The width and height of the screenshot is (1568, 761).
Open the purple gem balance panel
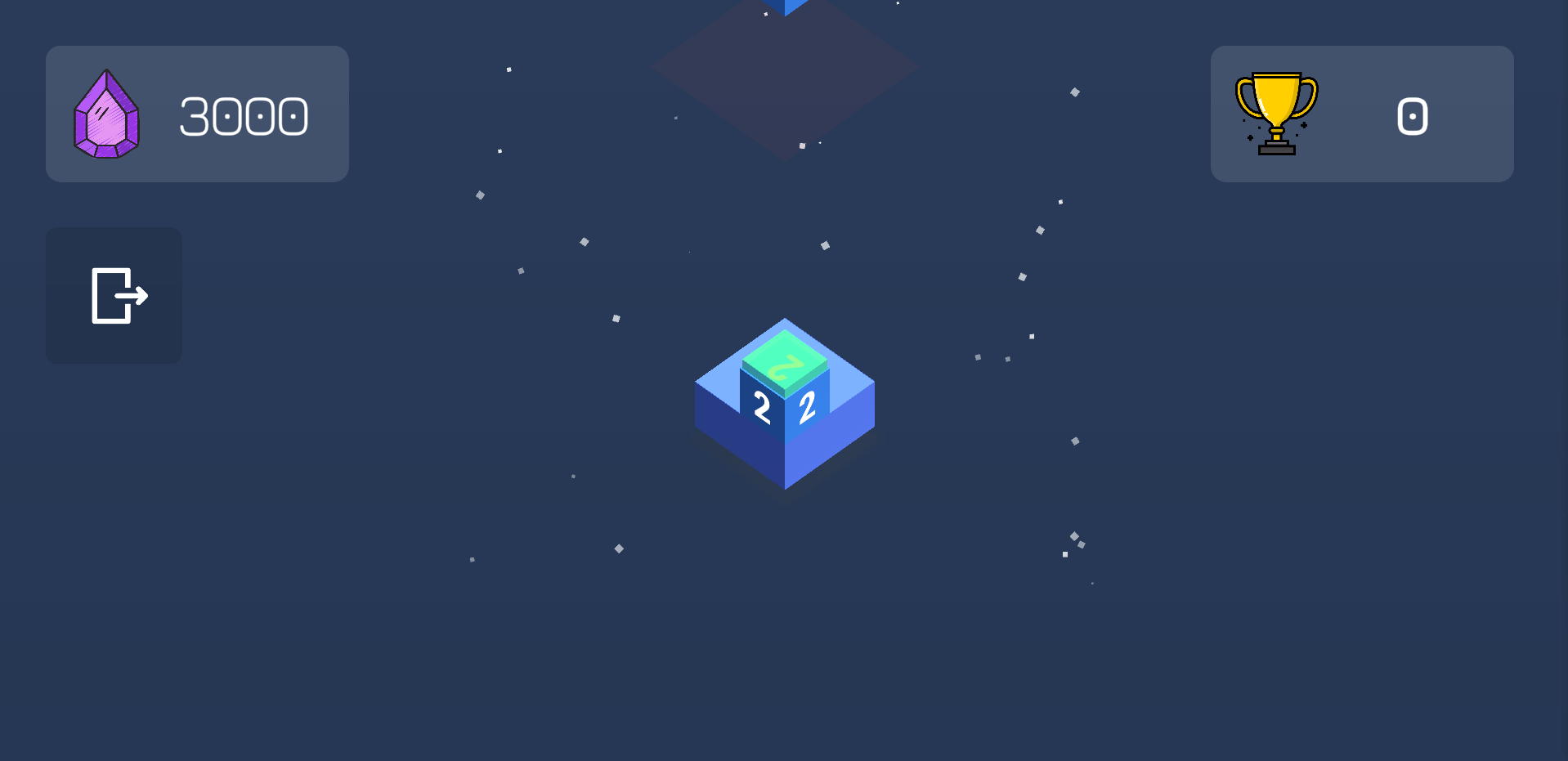197,114
